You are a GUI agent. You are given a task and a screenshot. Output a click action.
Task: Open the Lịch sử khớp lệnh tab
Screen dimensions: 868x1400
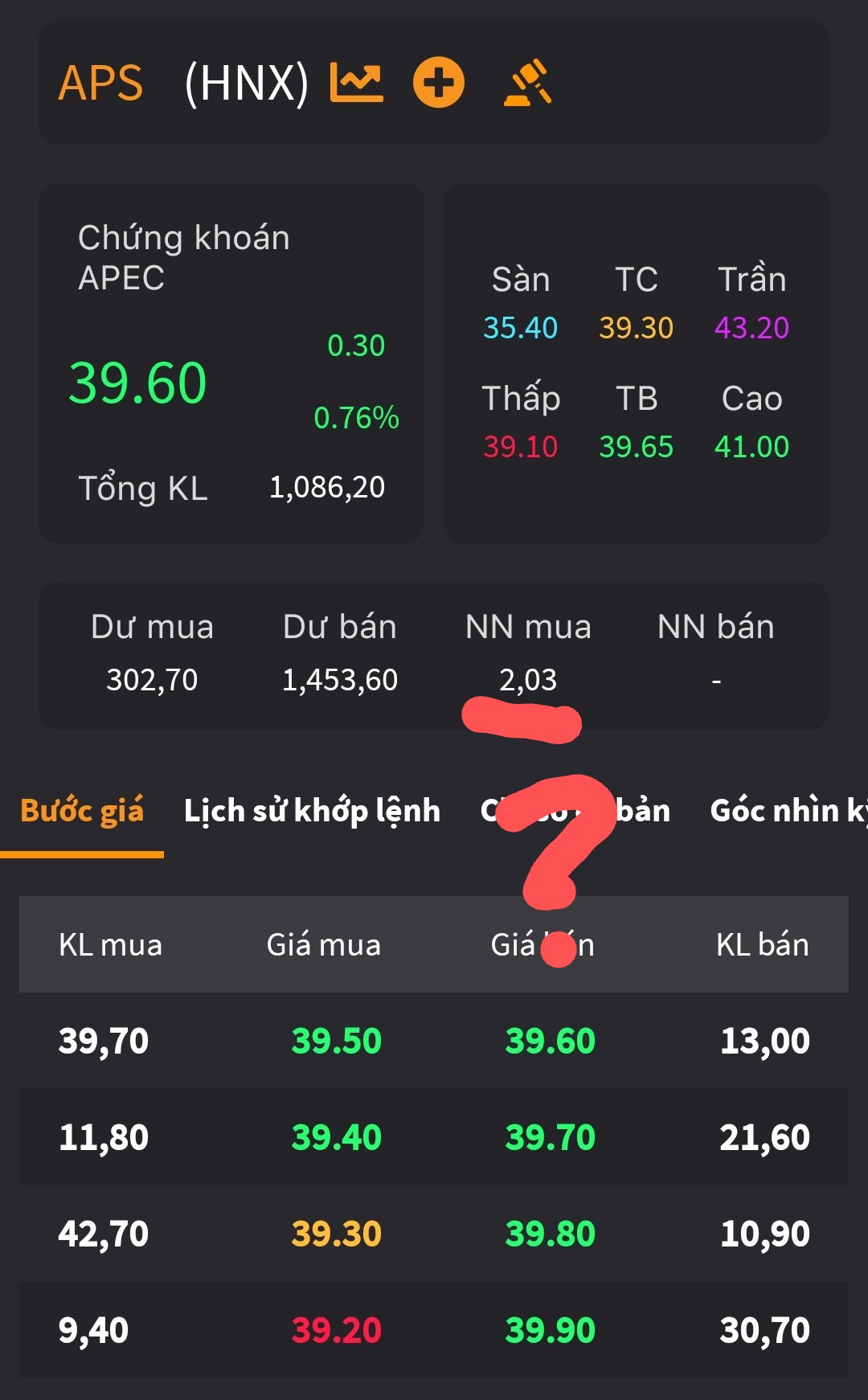[x=312, y=811]
